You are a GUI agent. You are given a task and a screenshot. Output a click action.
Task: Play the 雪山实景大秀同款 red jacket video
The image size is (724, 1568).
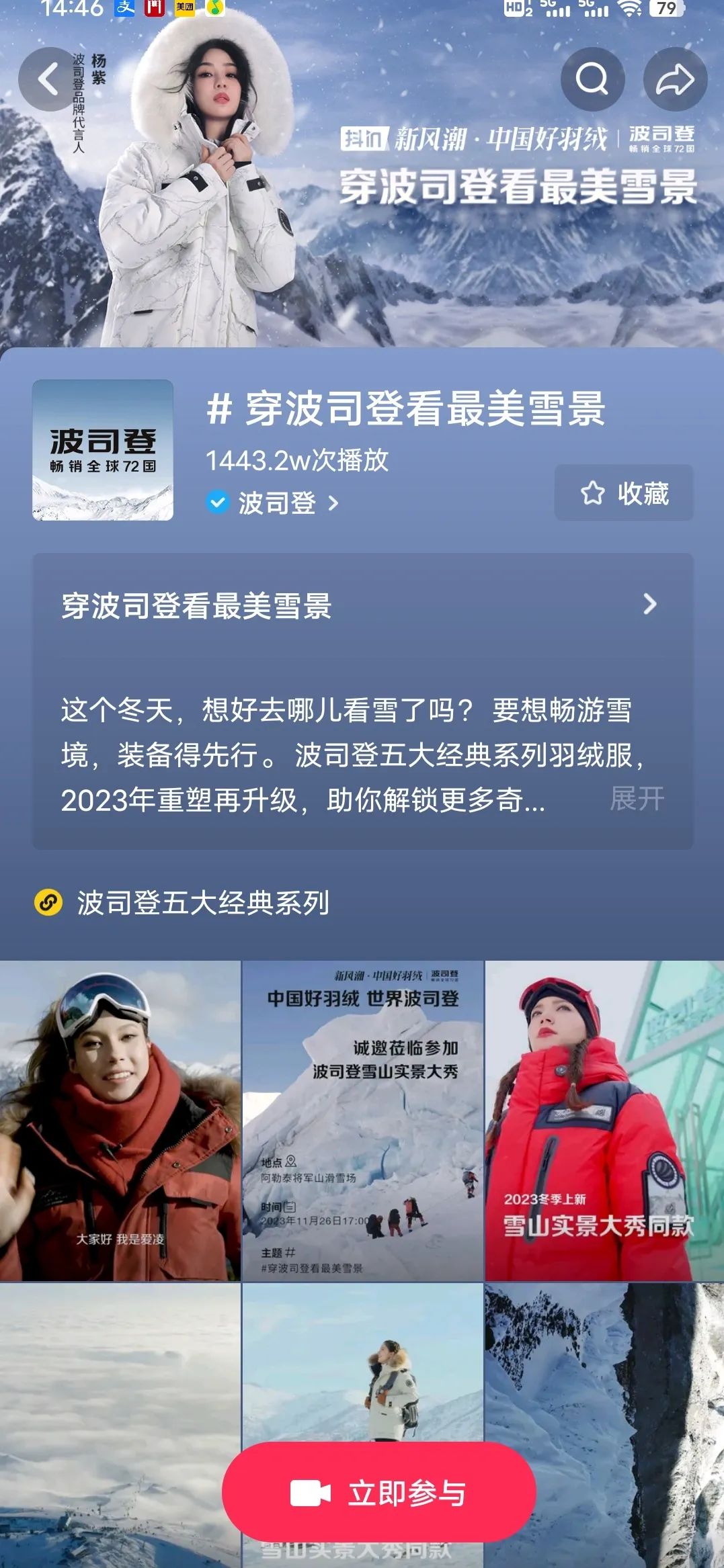(604, 1121)
